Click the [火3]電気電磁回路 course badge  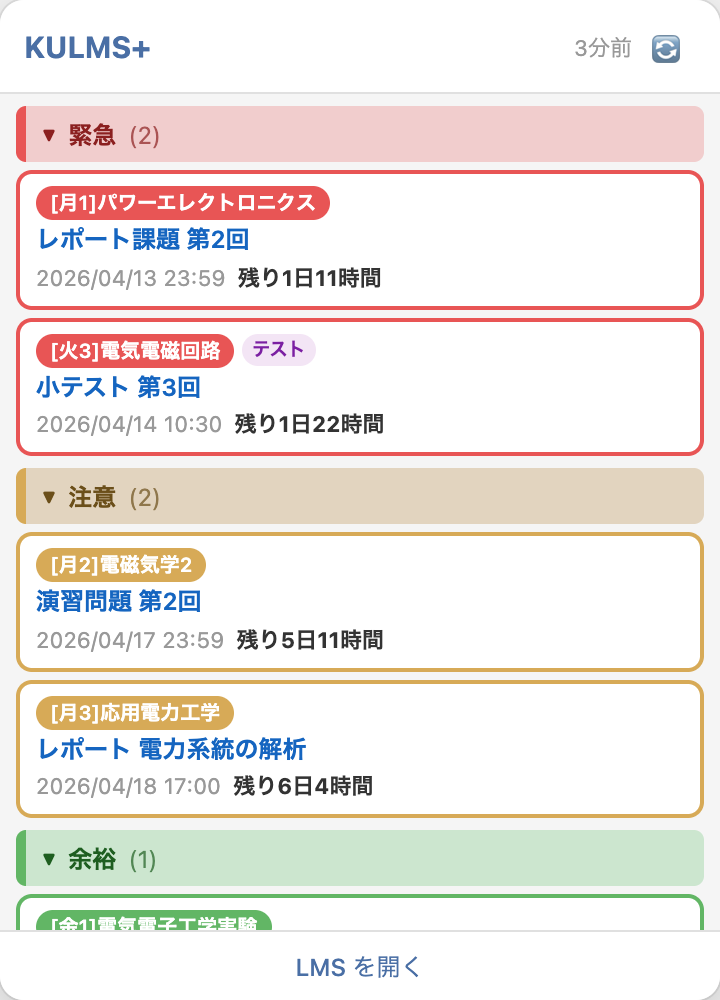(135, 351)
